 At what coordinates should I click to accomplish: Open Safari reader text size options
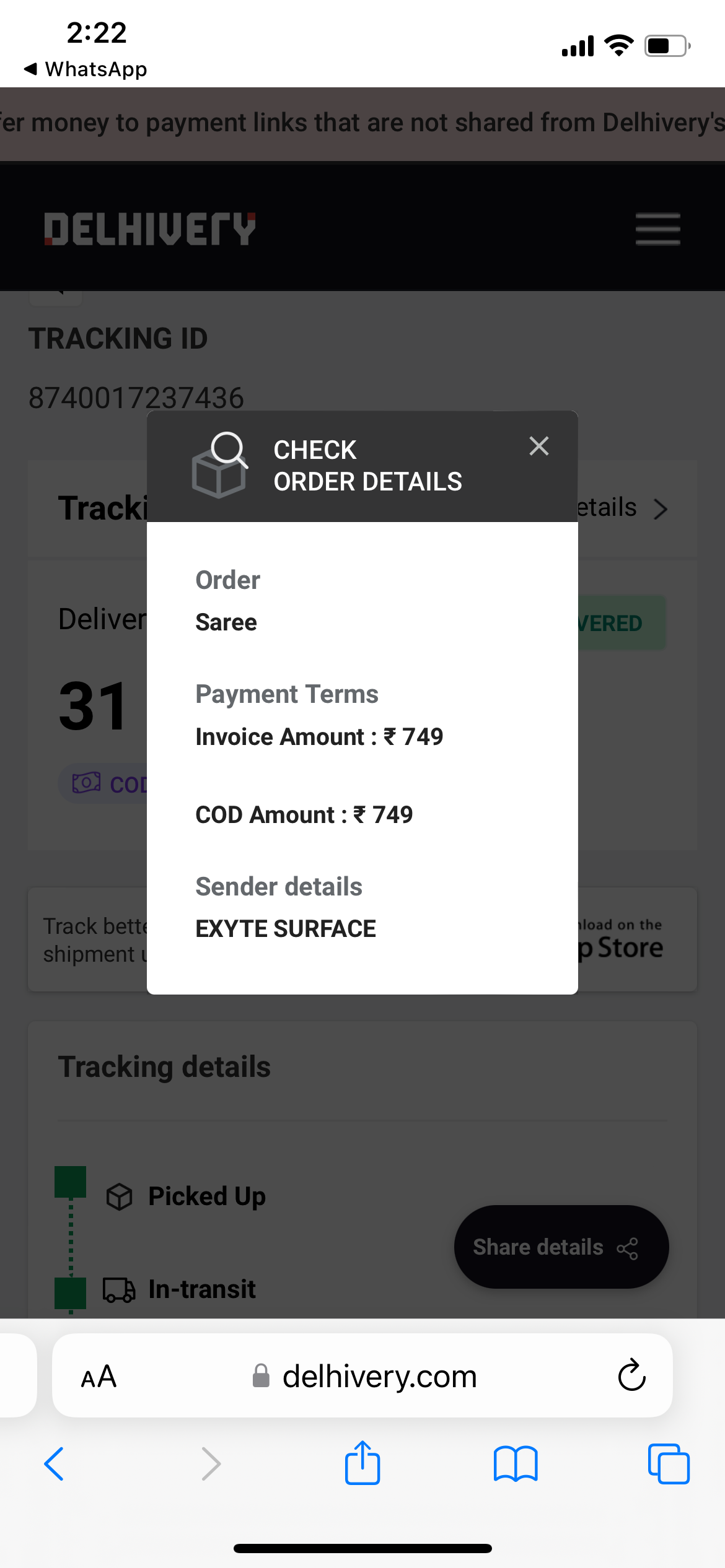click(99, 1377)
